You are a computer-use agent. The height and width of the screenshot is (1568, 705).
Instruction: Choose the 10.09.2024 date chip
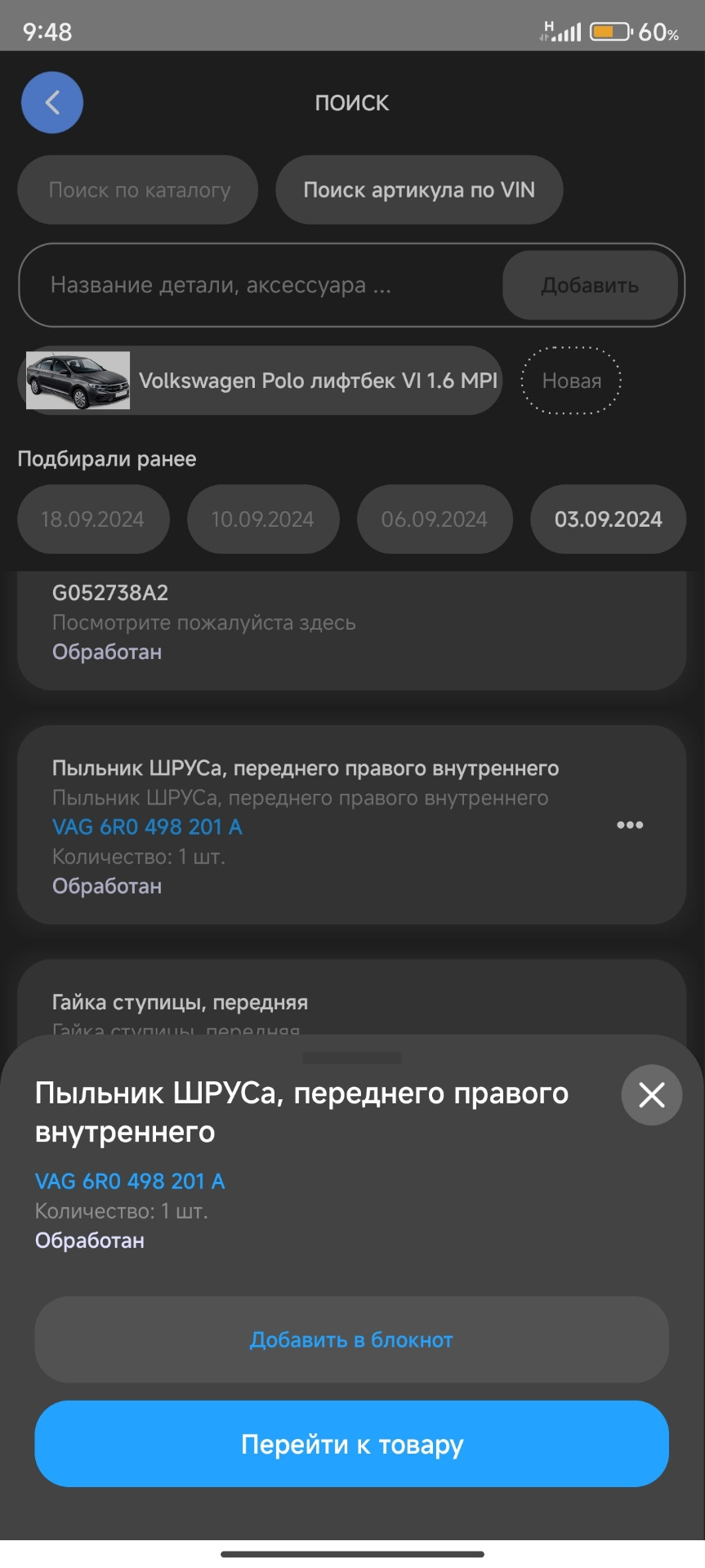pyautogui.click(x=263, y=519)
